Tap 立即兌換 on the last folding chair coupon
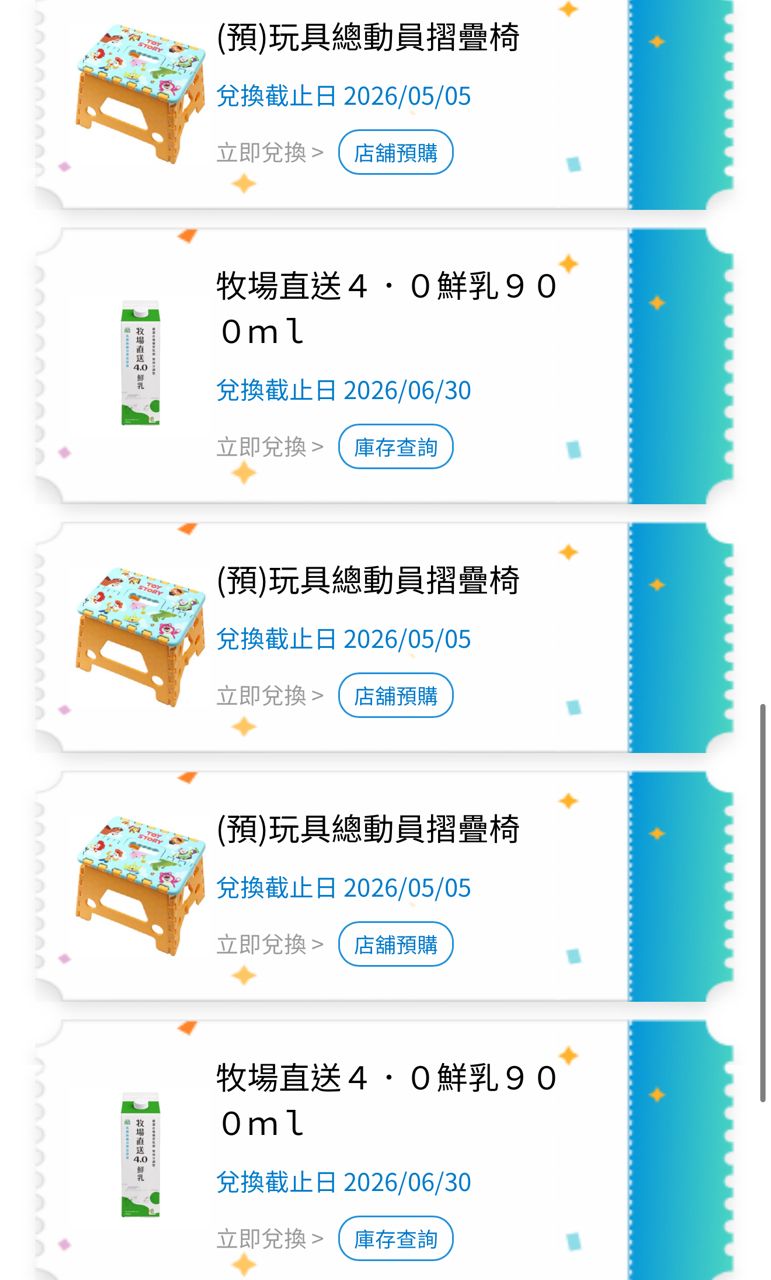 [x=270, y=945]
